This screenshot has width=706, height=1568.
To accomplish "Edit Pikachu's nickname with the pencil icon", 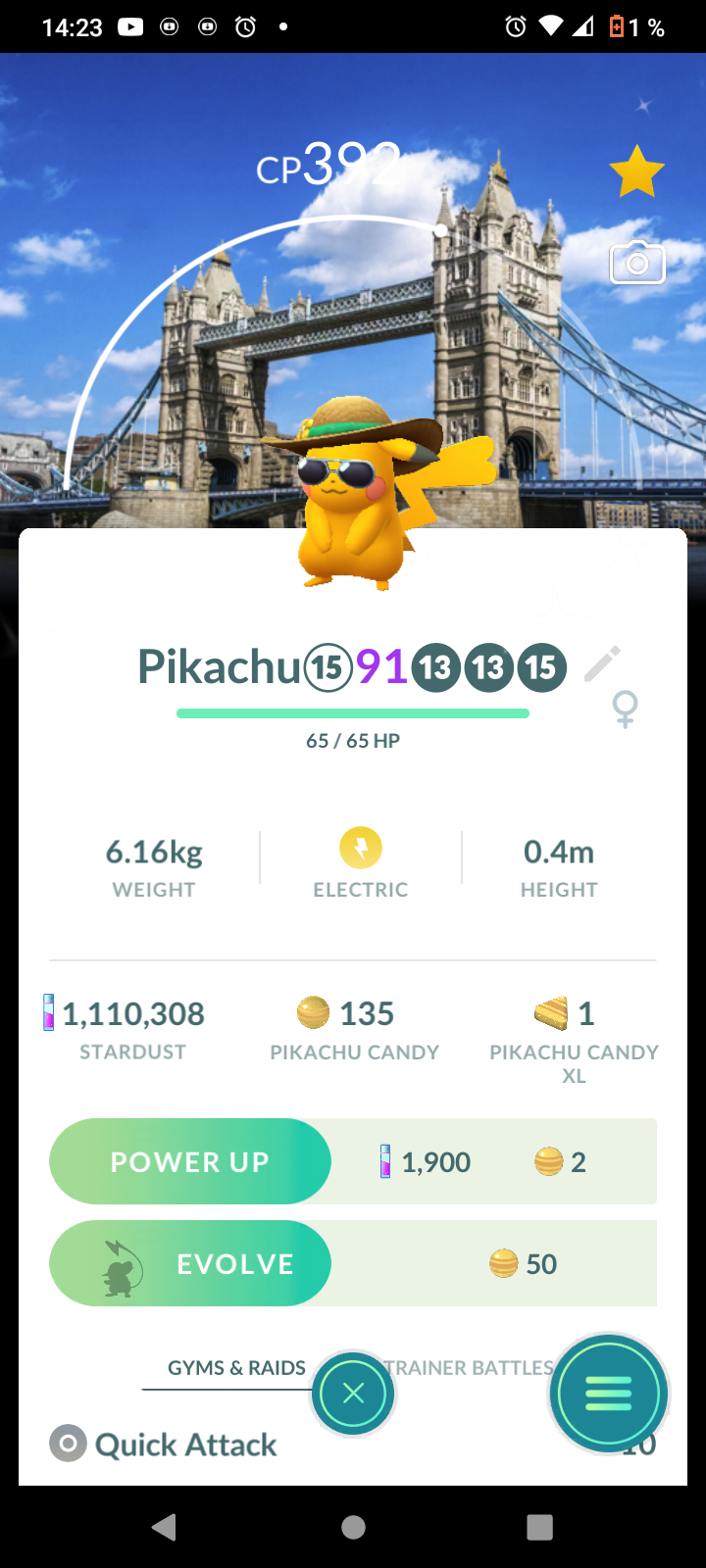I will 602,663.
